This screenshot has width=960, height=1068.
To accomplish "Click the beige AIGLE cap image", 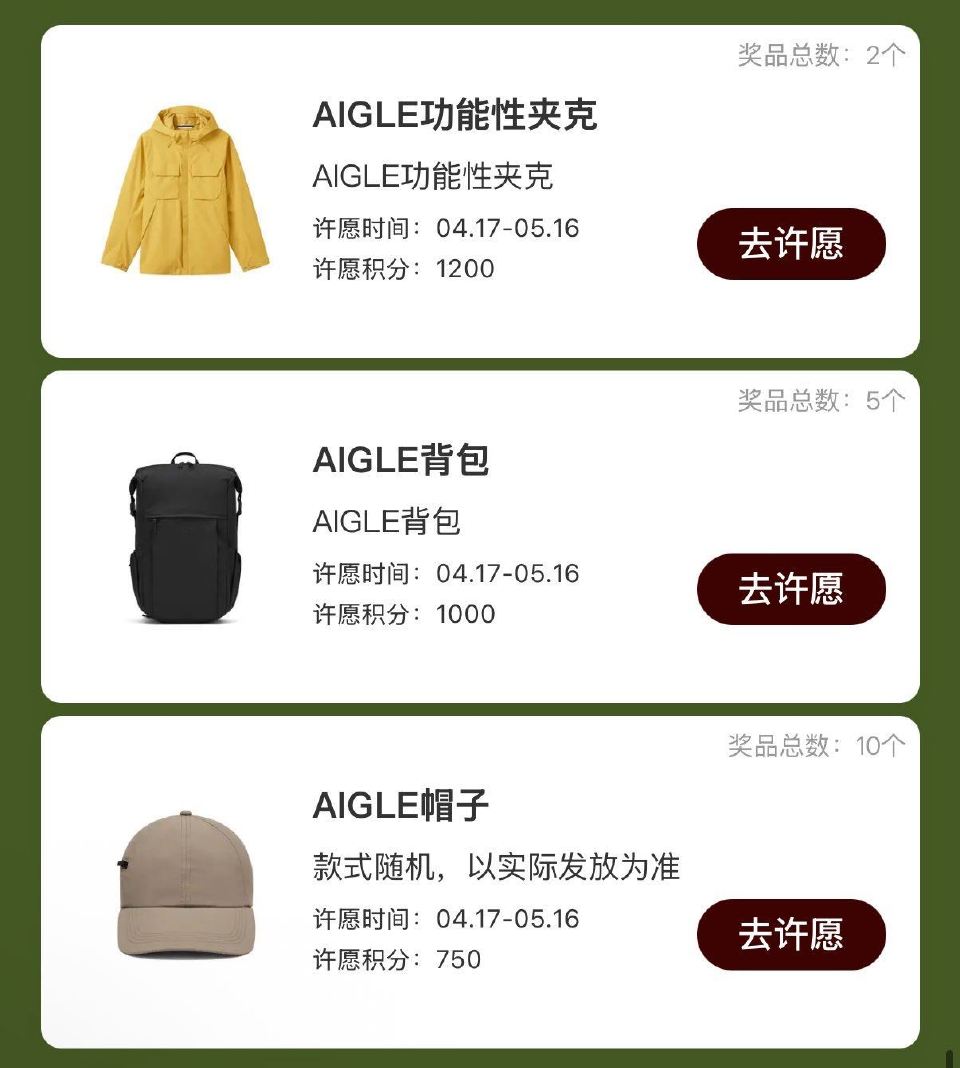I will click(x=185, y=880).
